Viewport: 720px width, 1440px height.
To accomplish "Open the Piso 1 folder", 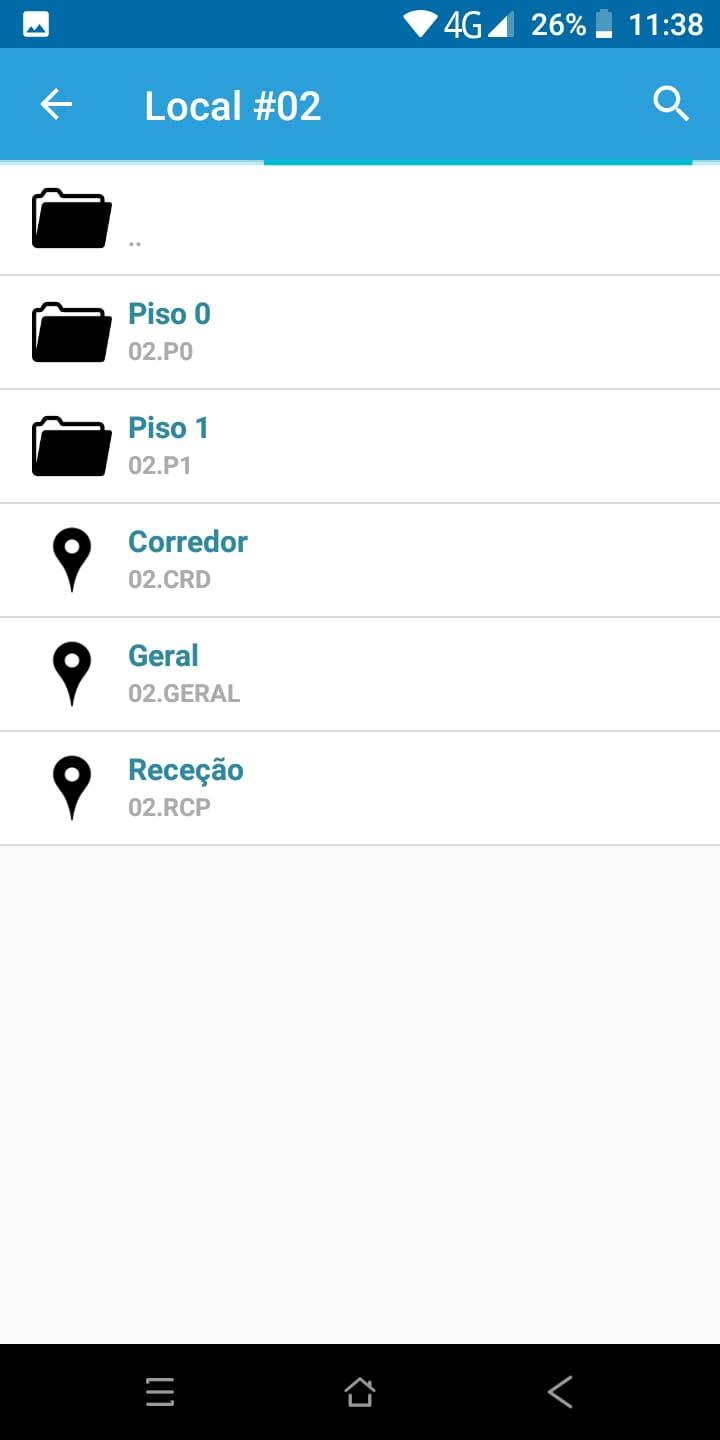I will point(360,446).
